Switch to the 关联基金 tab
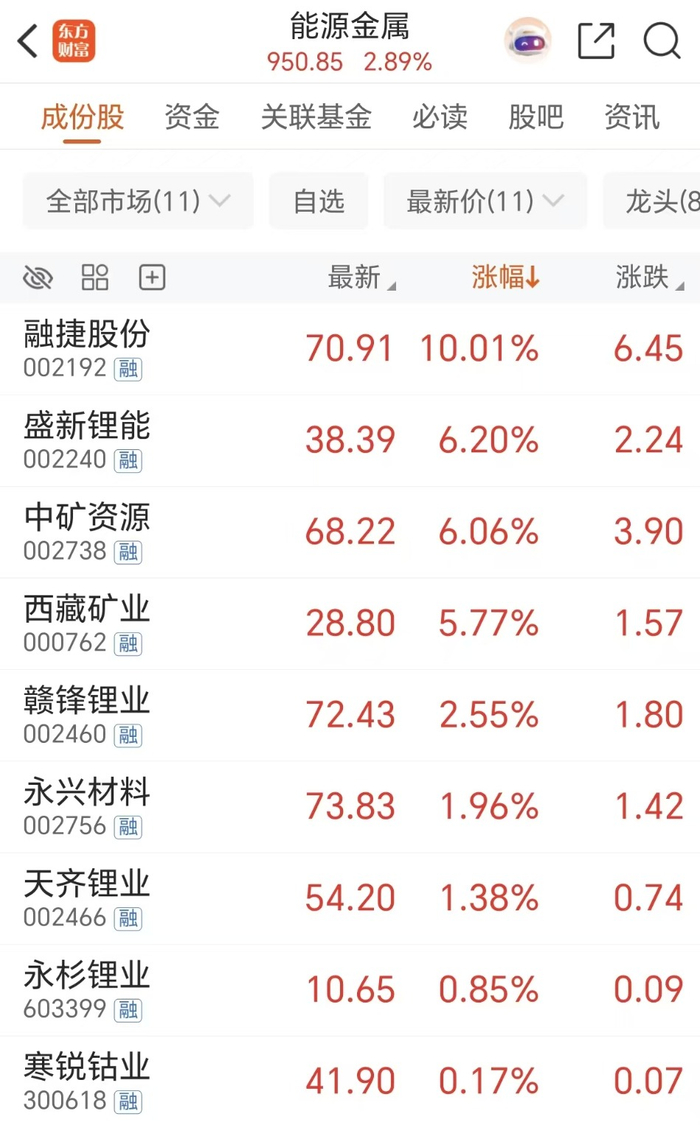Screen dimensions: 700x1125 (x=316, y=117)
